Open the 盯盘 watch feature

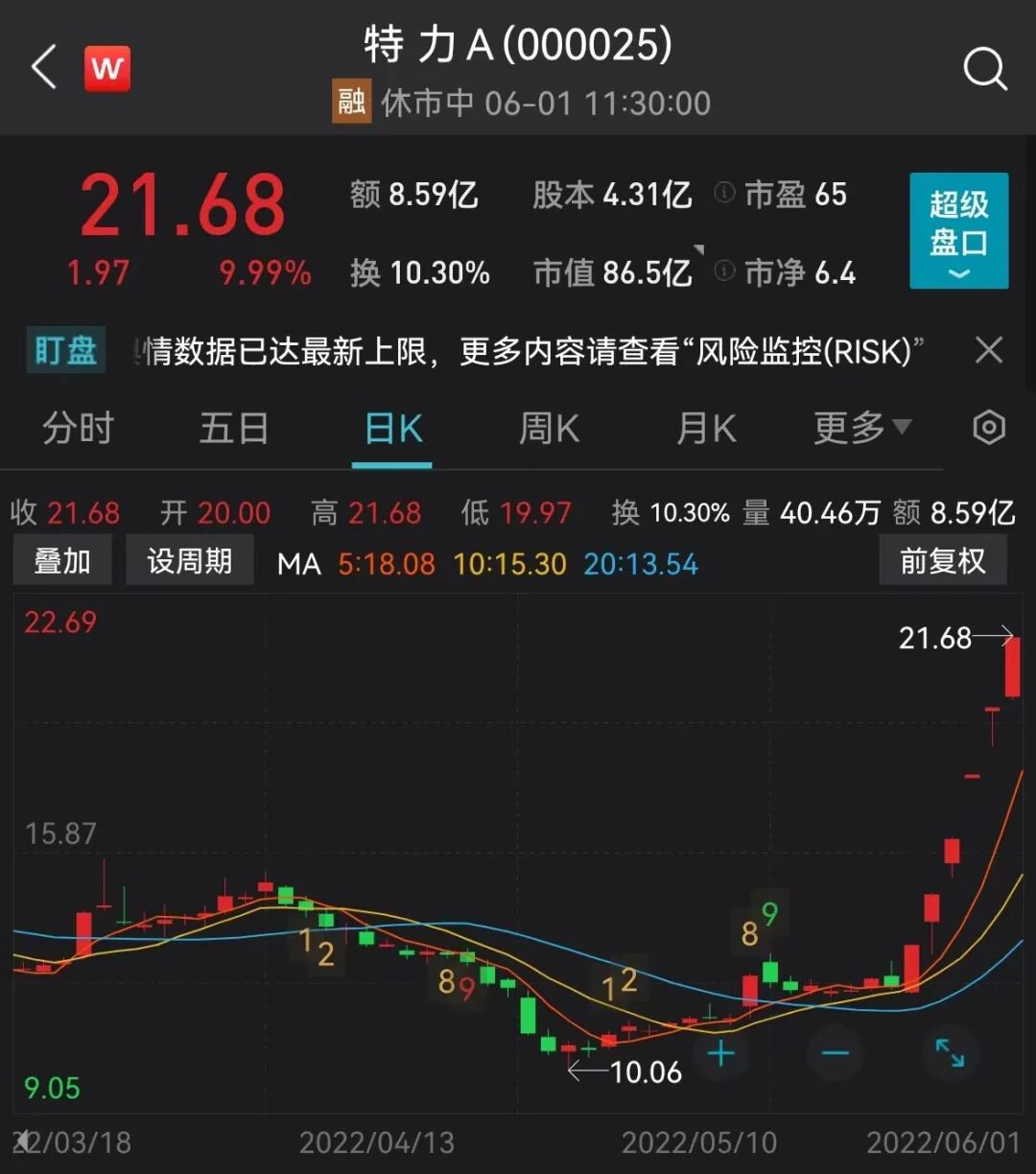[x=65, y=351]
